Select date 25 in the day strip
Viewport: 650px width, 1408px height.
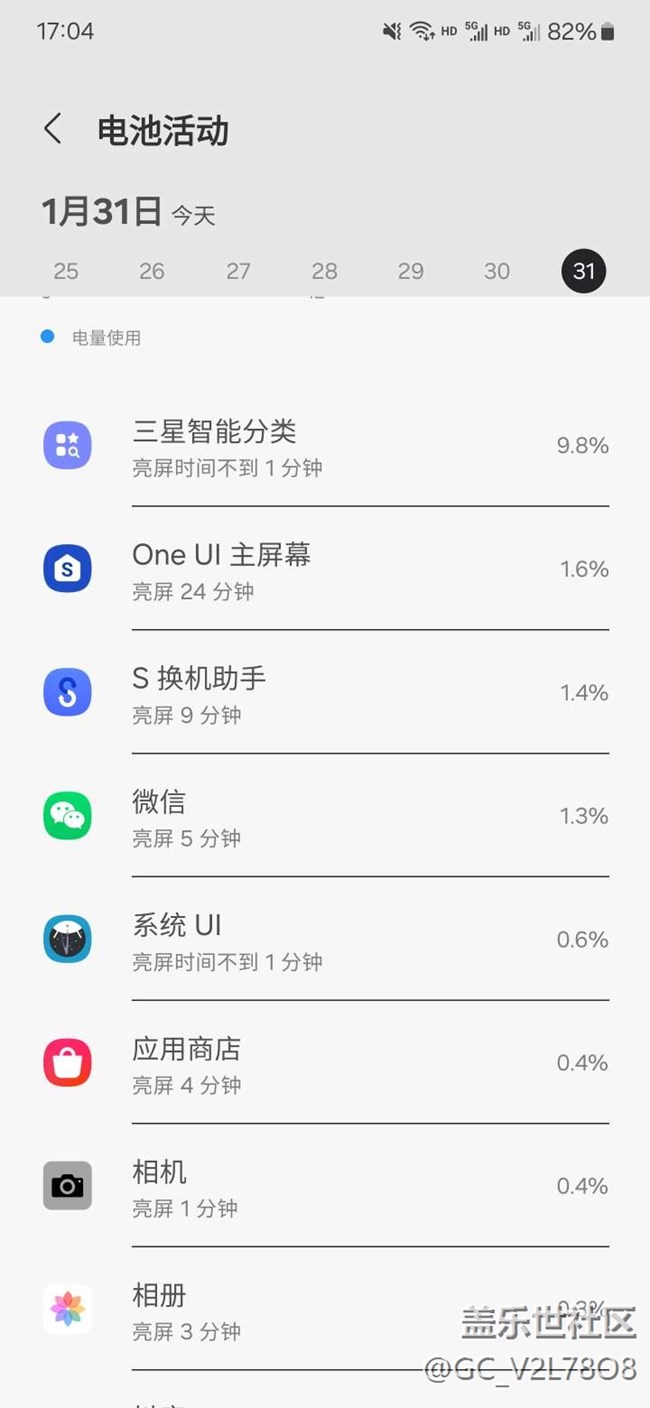click(66, 271)
